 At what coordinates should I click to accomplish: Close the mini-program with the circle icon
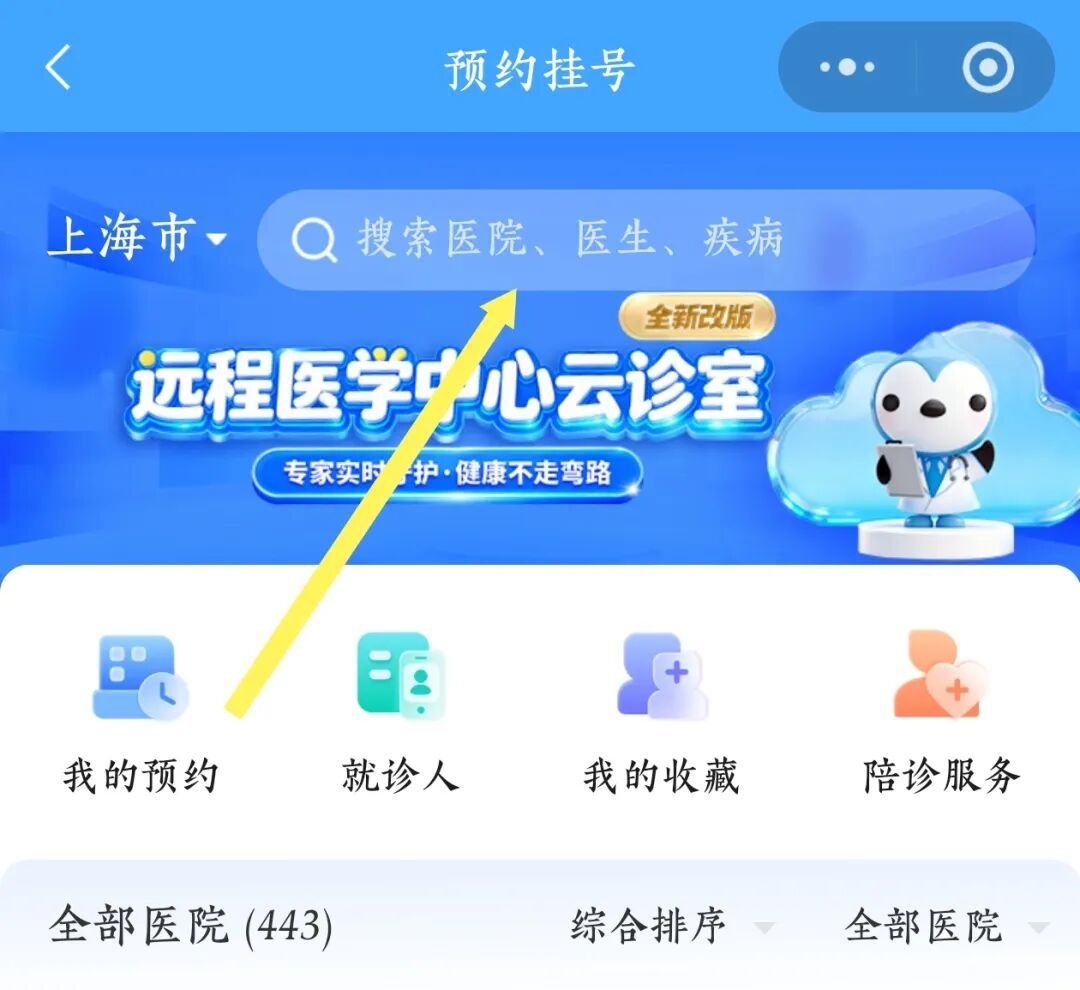click(x=988, y=68)
